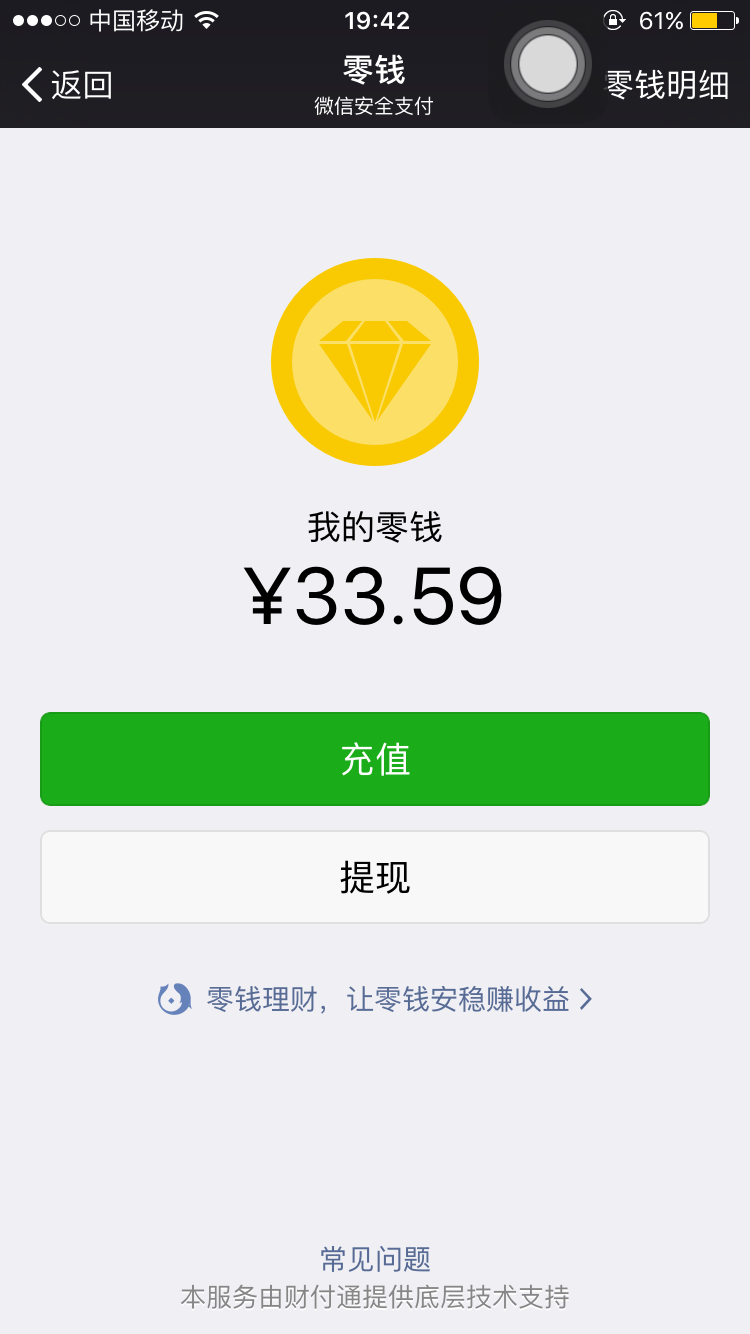Open 零钱明细 transaction details
The image size is (750, 1334).
click(668, 85)
